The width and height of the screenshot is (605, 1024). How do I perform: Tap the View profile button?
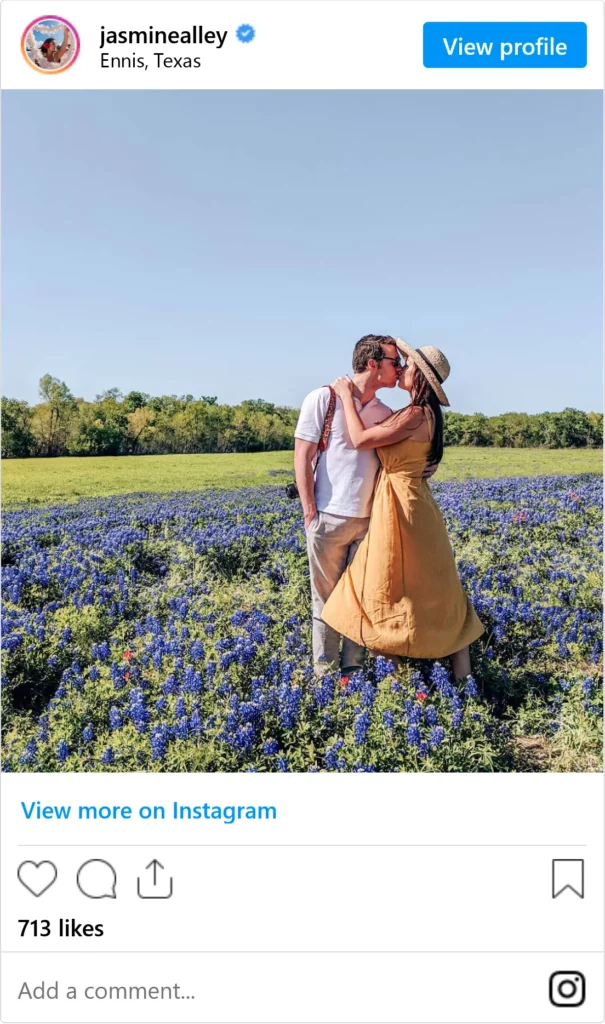pyautogui.click(x=504, y=46)
